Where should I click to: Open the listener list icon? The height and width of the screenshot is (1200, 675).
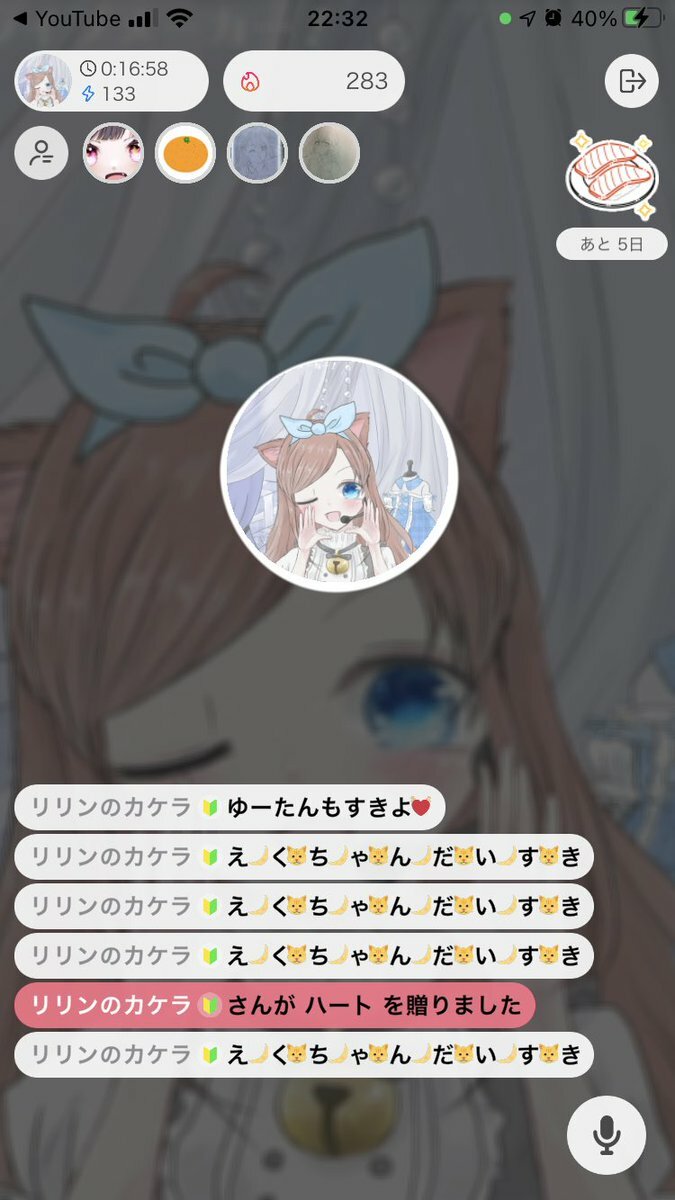point(41,153)
